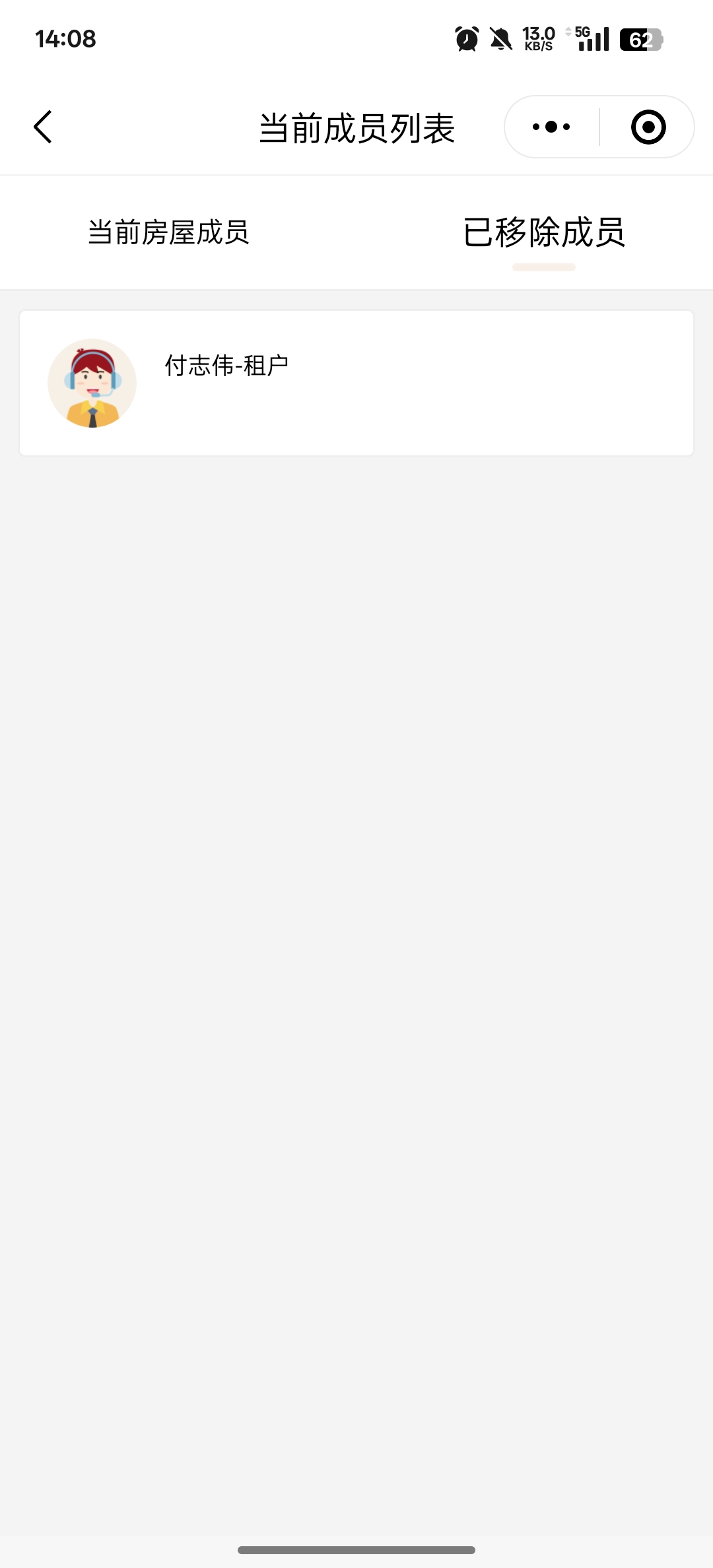Switch to the 当前房屋成员 tab
This screenshot has width=713, height=1568.
[168, 232]
